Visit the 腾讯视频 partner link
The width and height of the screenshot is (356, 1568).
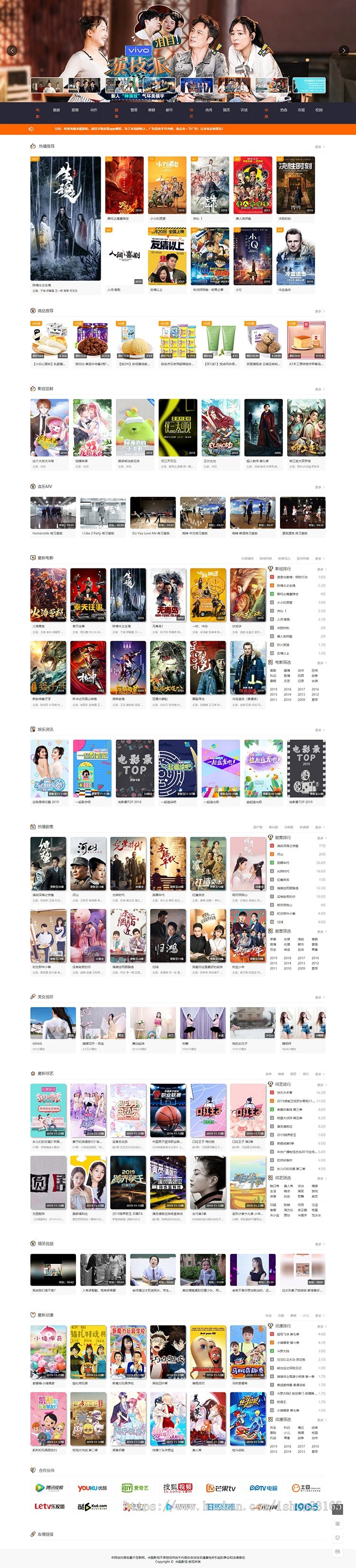(x=50, y=1488)
